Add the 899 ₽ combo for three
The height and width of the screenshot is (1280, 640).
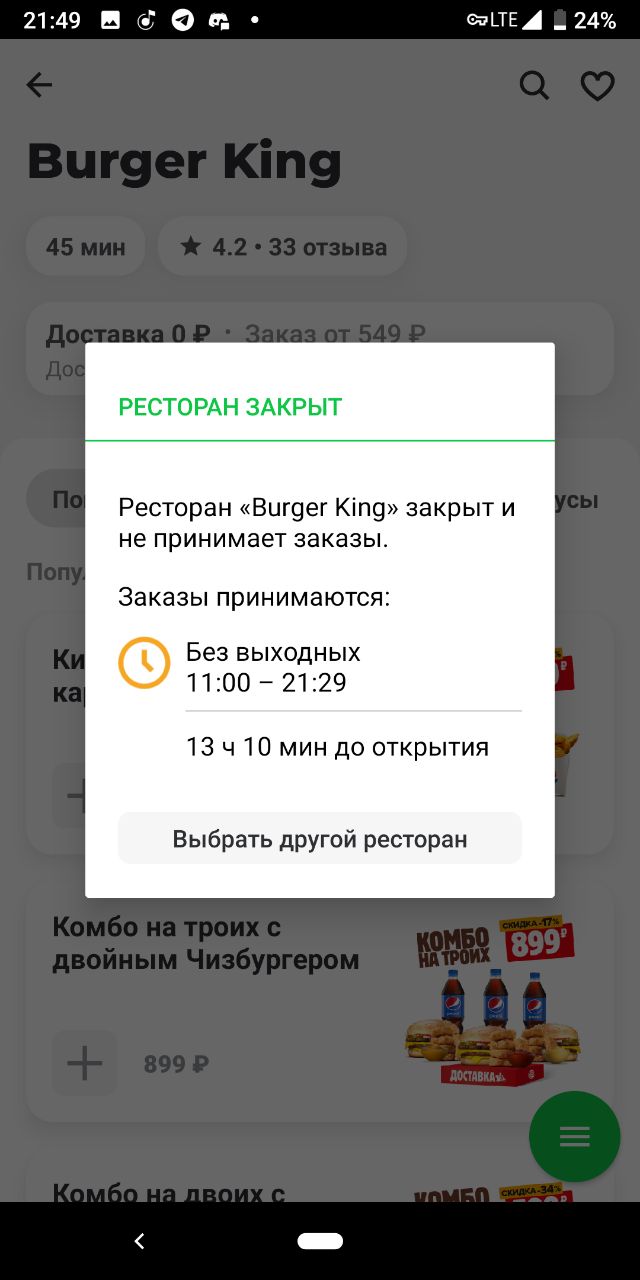pyautogui.click(x=85, y=1063)
